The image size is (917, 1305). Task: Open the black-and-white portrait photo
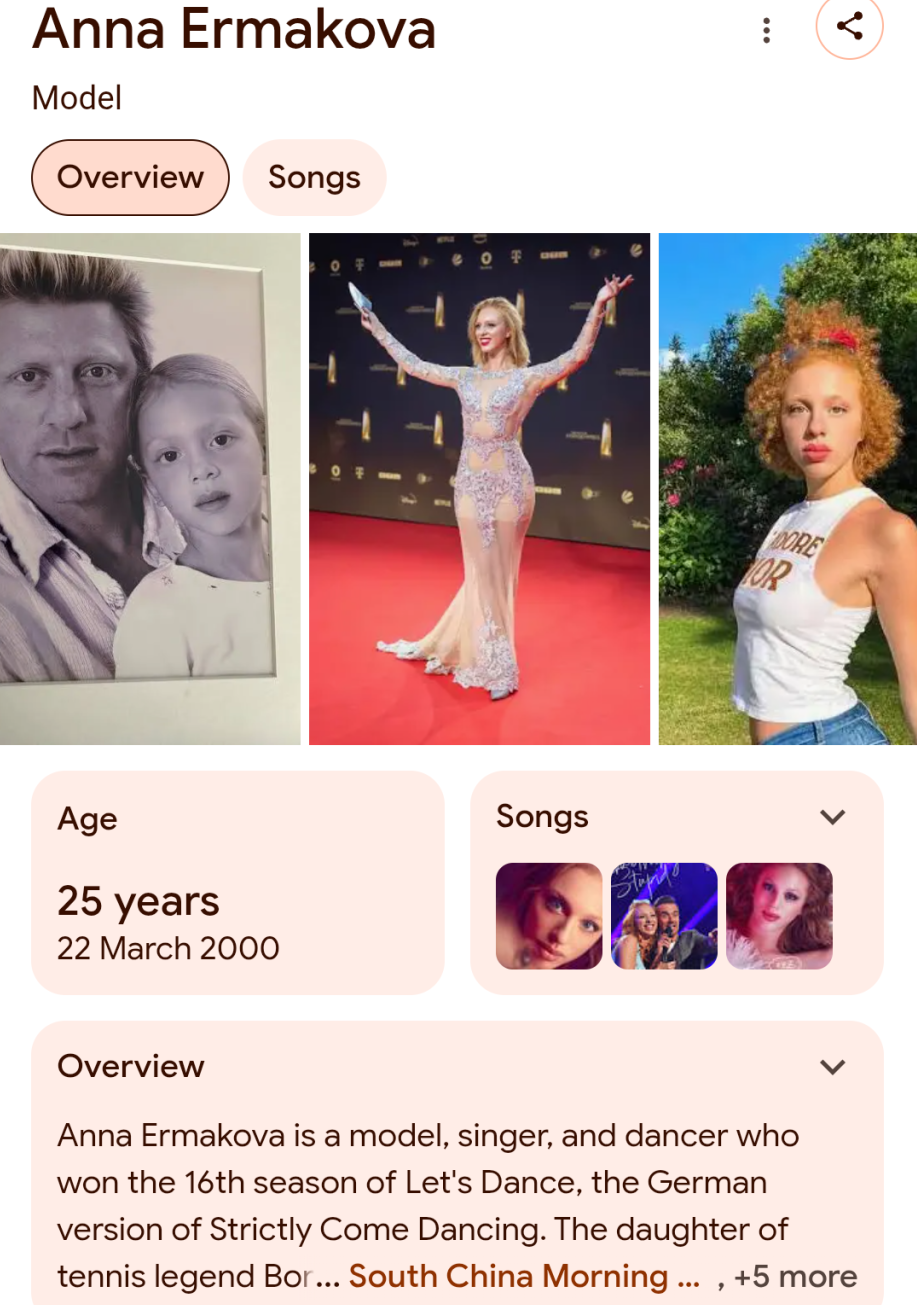coord(150,489)
